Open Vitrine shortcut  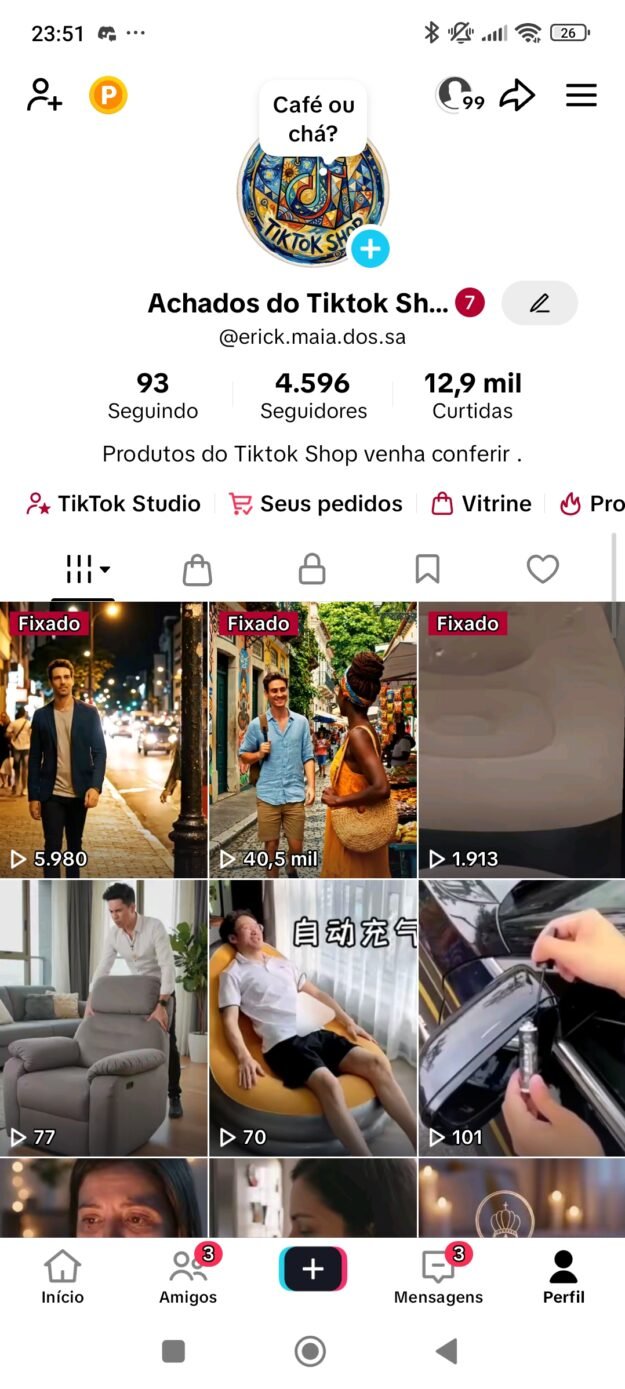pos(482,504)
